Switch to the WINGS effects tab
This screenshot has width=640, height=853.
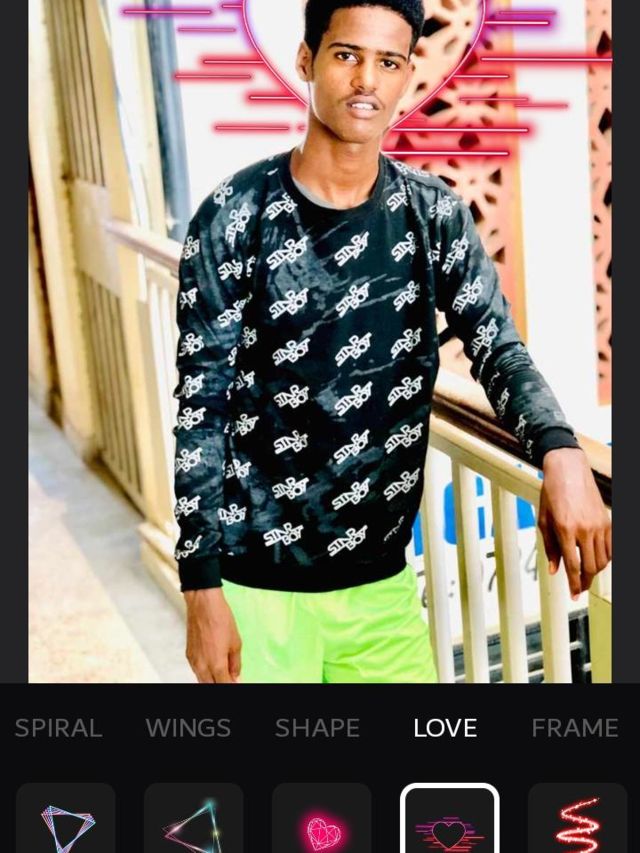click(188, 728)
